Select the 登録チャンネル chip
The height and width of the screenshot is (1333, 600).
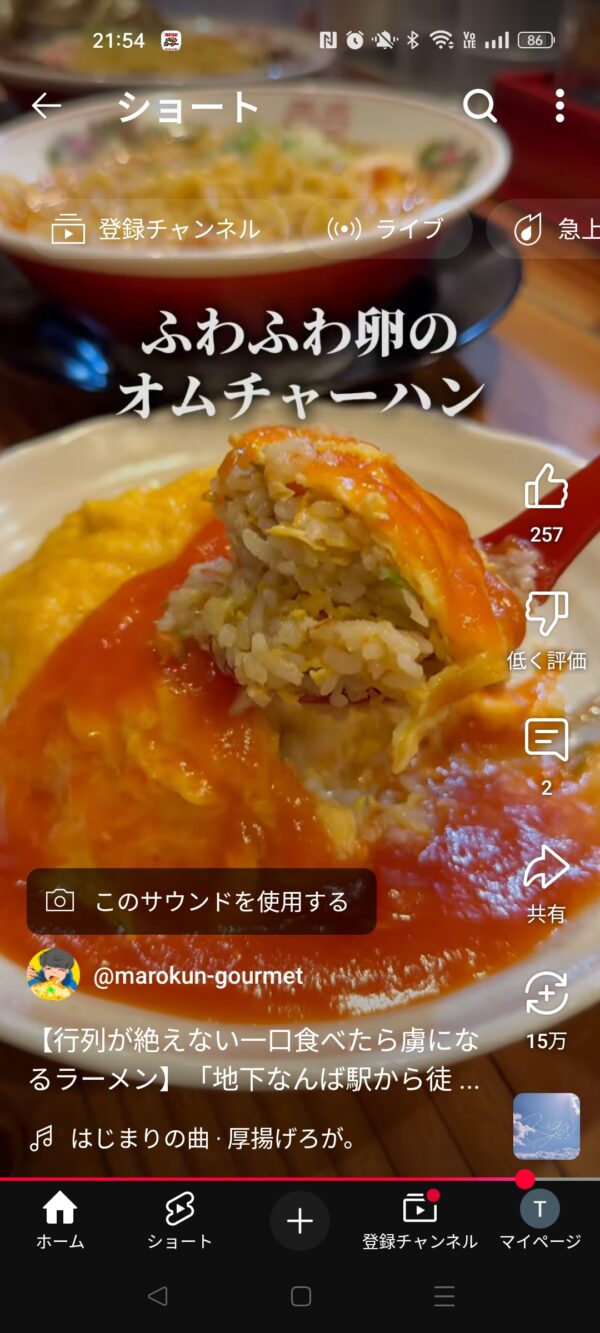coord(157,229)
